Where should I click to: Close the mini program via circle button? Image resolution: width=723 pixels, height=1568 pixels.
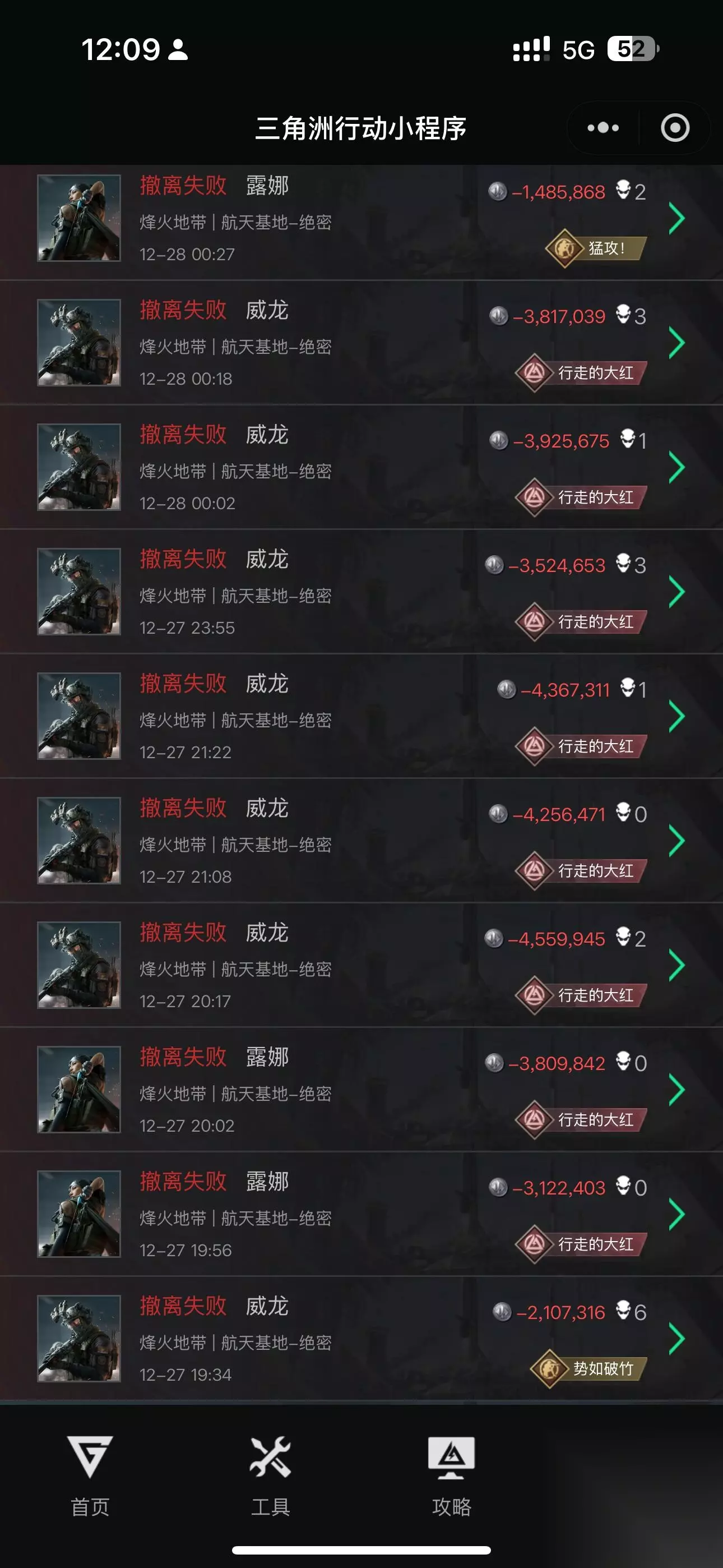[x=675, y=128]
